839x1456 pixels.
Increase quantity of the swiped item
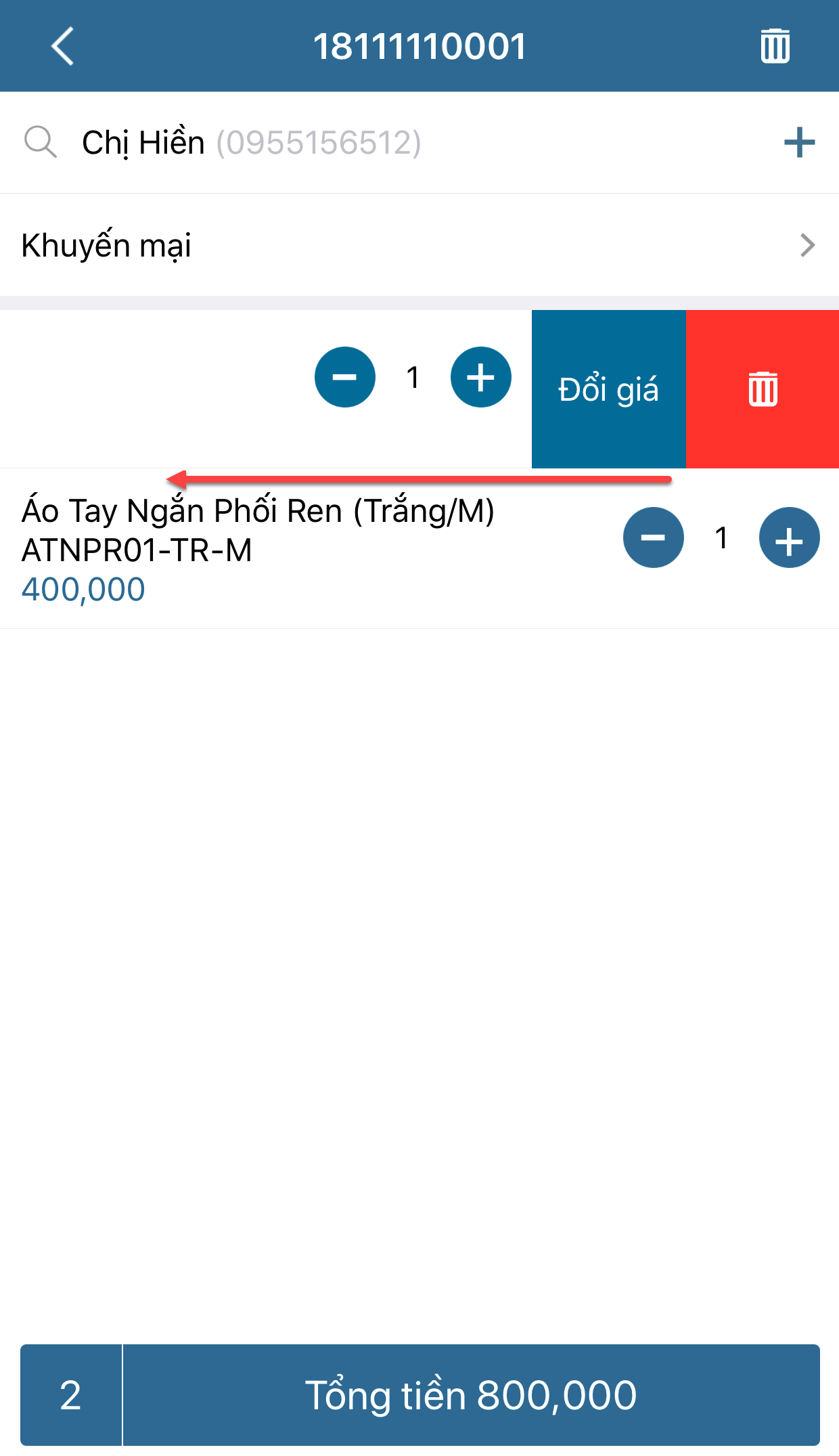pyautogui.click(x=481, y=377)
